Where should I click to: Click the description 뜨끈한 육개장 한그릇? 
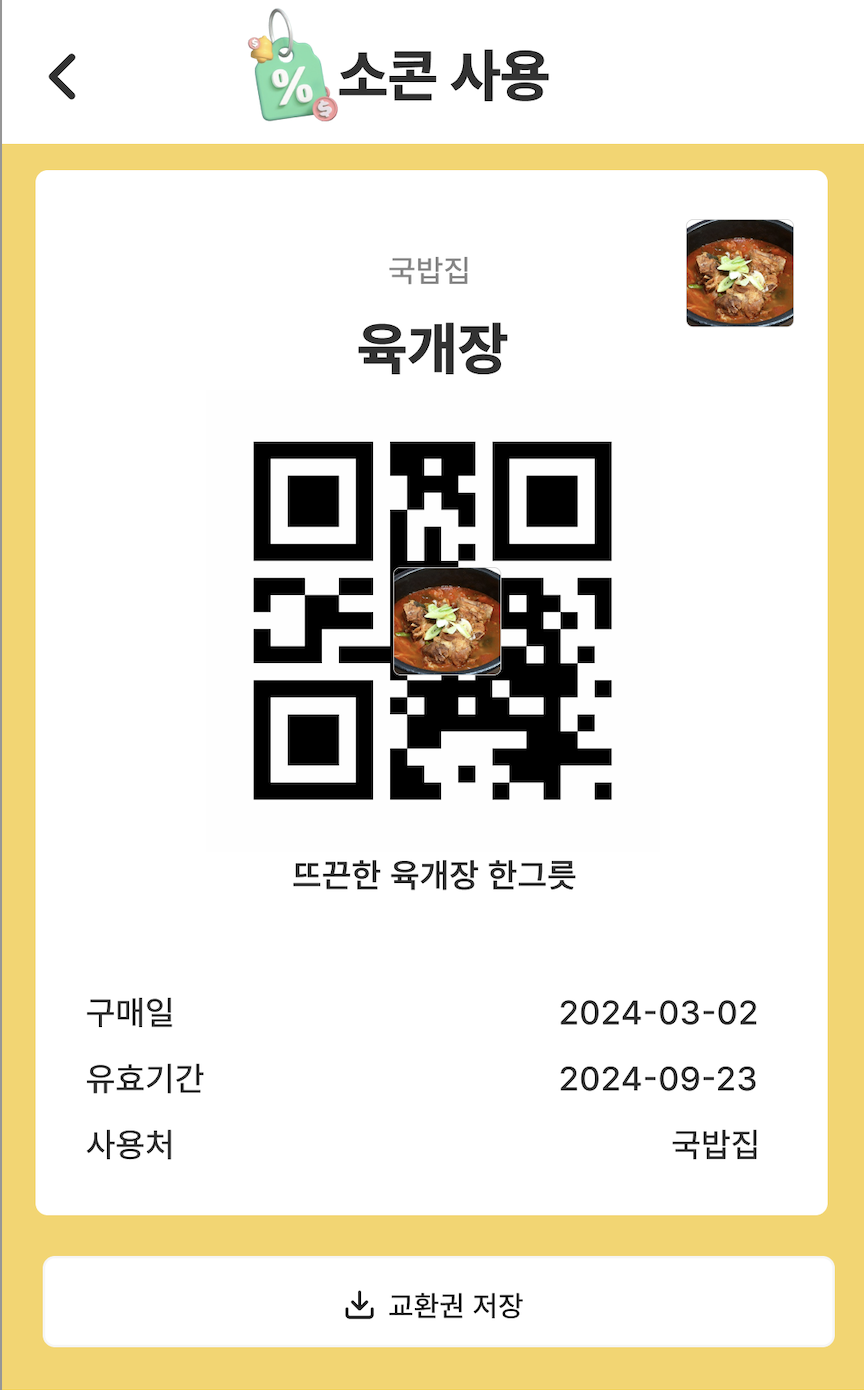[432, 874]
